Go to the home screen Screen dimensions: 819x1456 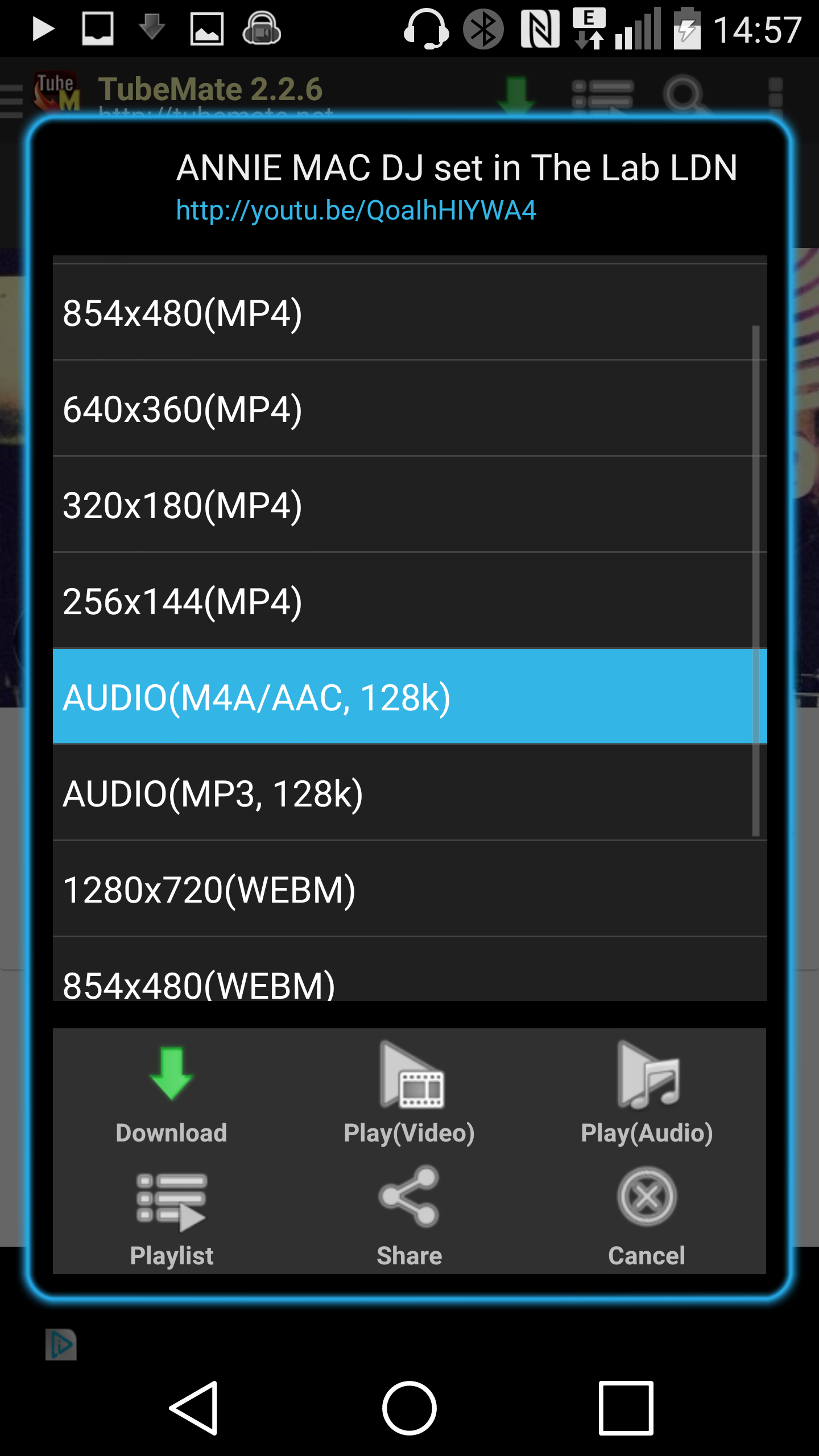coord(409,1408)
